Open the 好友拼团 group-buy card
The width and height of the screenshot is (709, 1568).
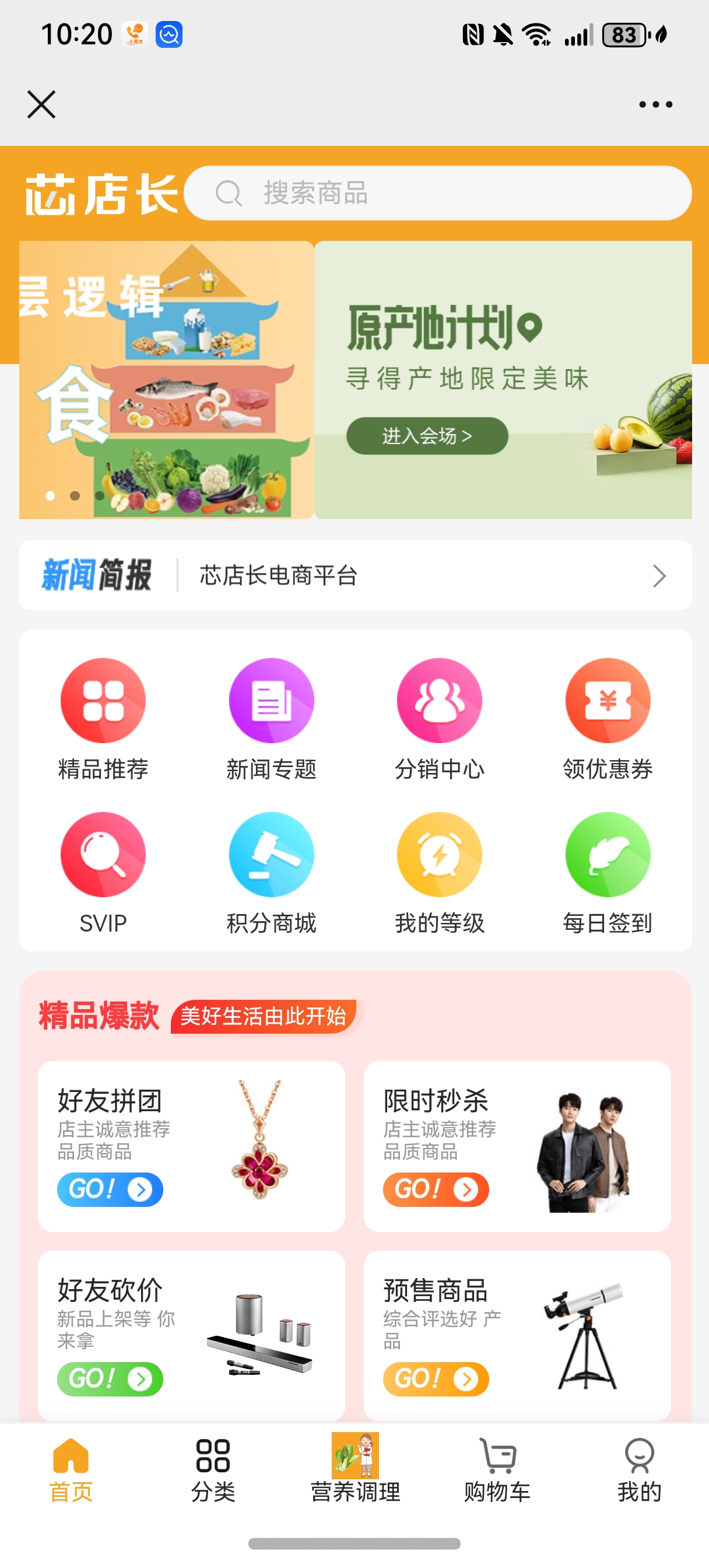(191, 1146)
